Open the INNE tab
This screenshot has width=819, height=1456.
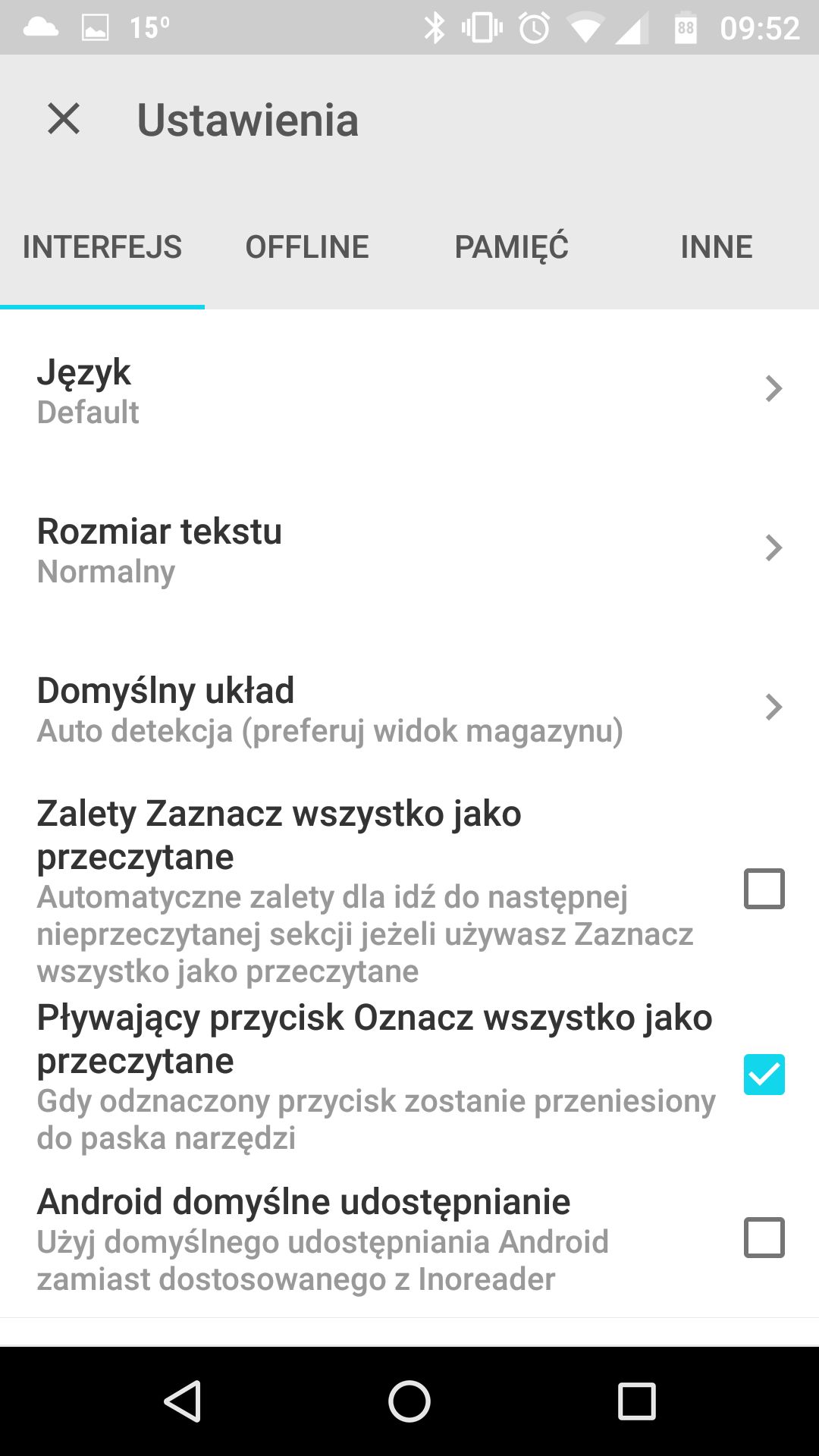(717, 247)
